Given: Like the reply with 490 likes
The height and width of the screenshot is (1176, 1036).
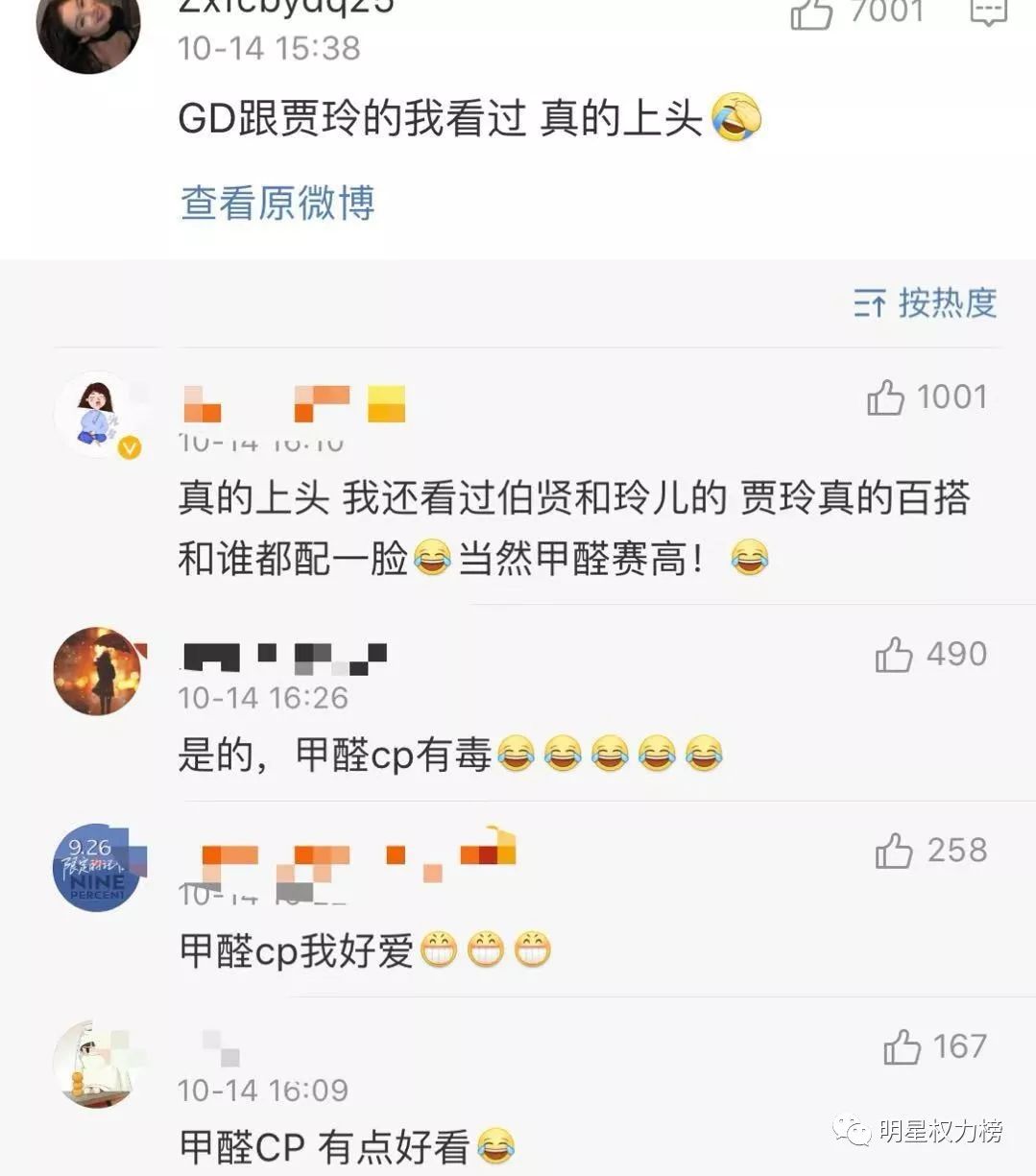Looking at the screenshot, I should click(x=893, y=656).
